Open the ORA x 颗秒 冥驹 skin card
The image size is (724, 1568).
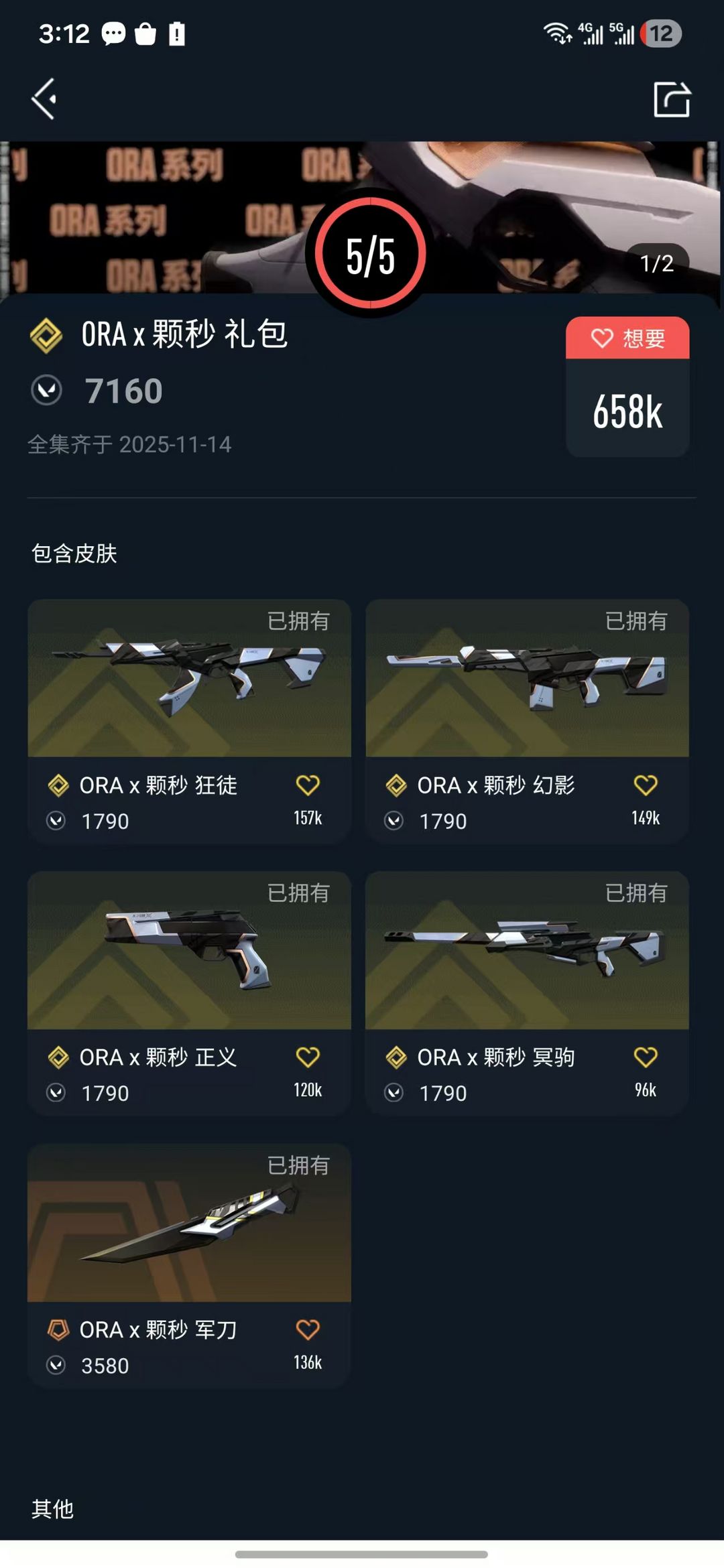tap(527, 950)
